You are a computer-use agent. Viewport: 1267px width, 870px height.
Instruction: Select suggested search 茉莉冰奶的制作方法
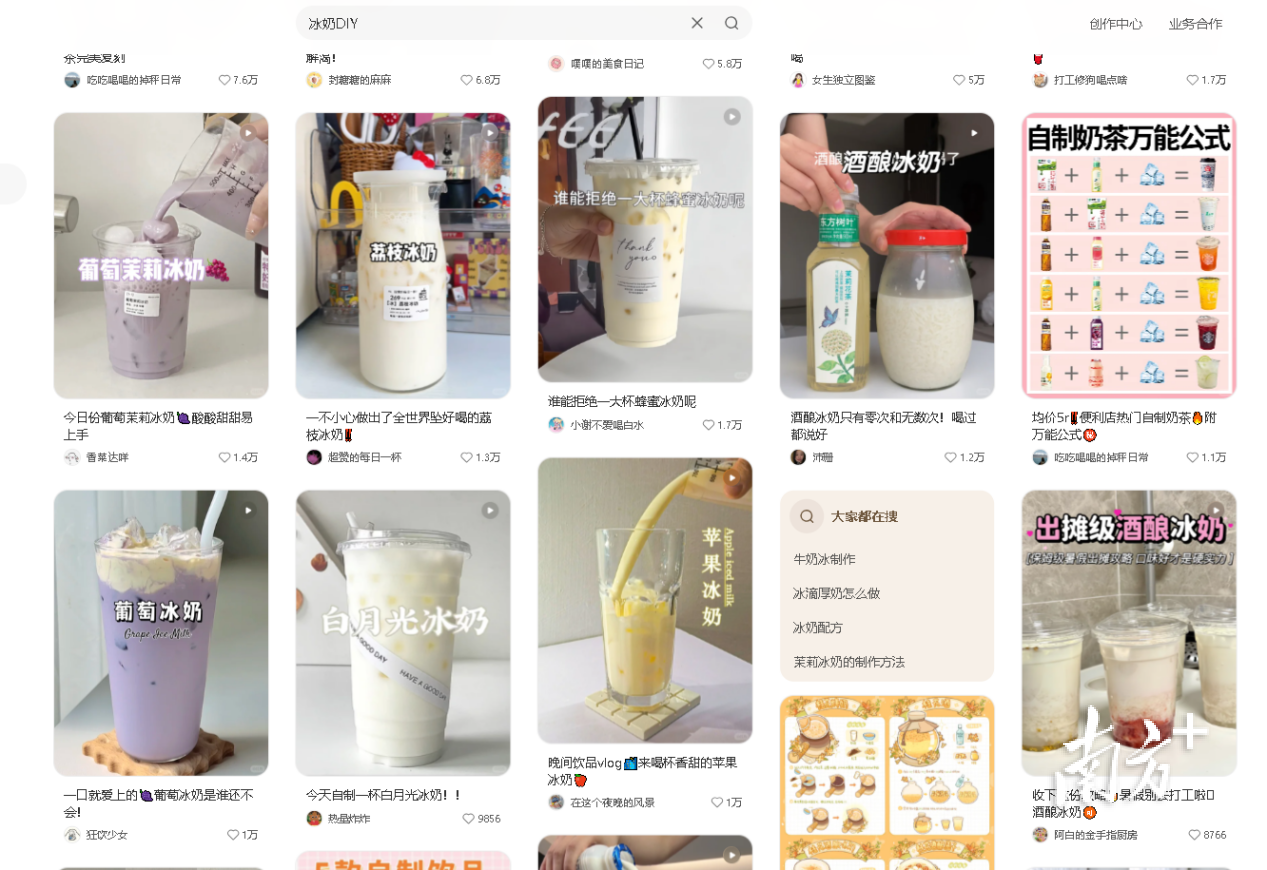848,662
